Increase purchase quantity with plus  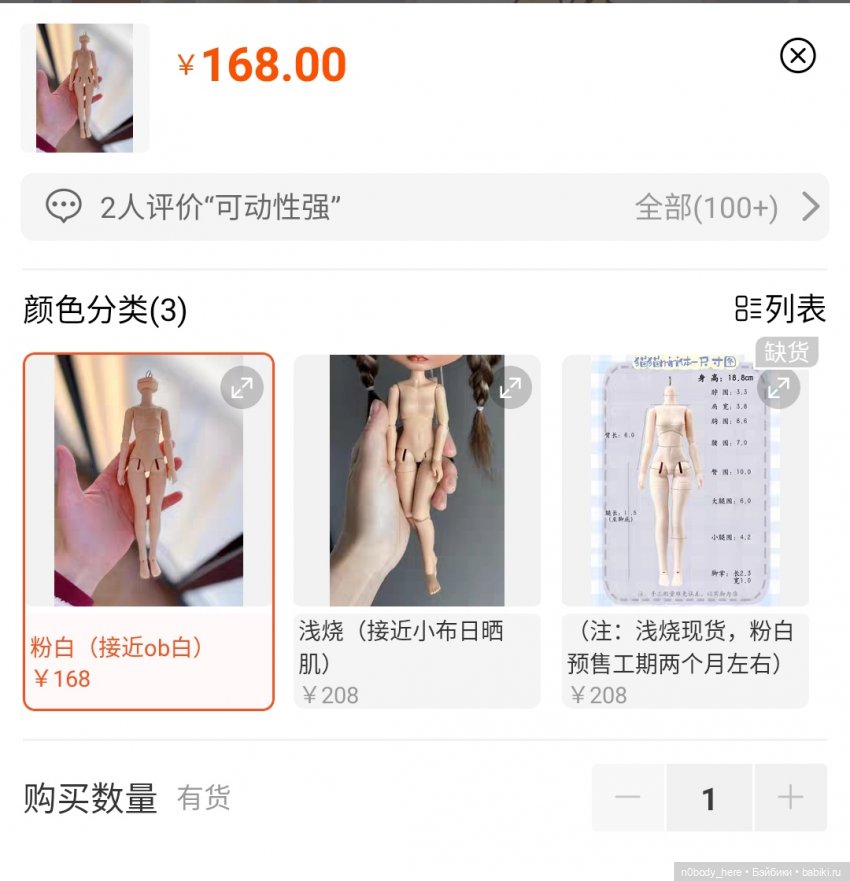click(x=790, y=797)
